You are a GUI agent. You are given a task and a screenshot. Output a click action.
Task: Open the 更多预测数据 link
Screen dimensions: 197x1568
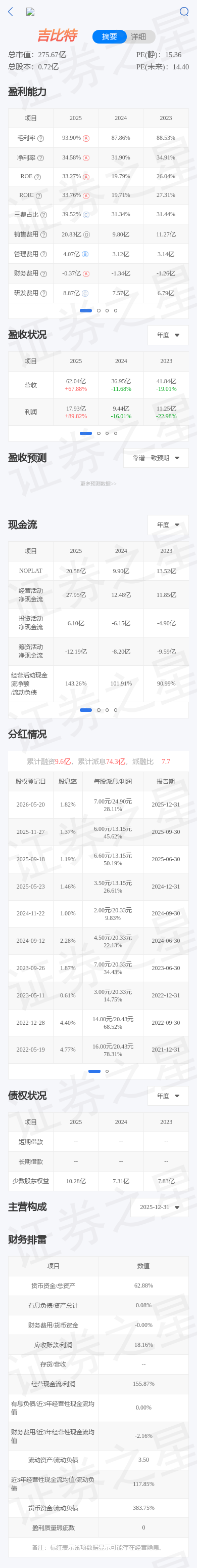(98, 484)
